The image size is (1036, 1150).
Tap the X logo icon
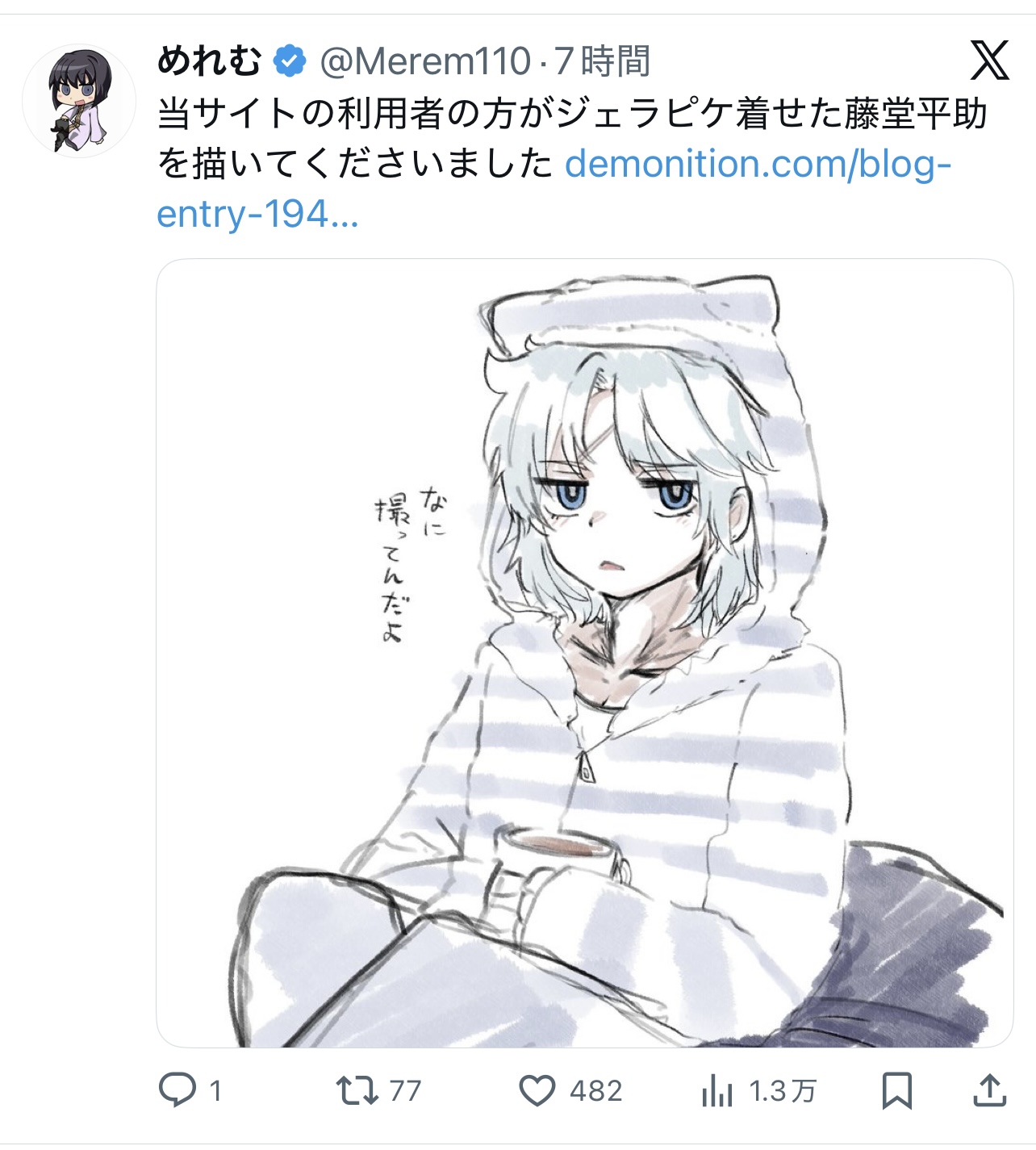[x=990, y=61]
